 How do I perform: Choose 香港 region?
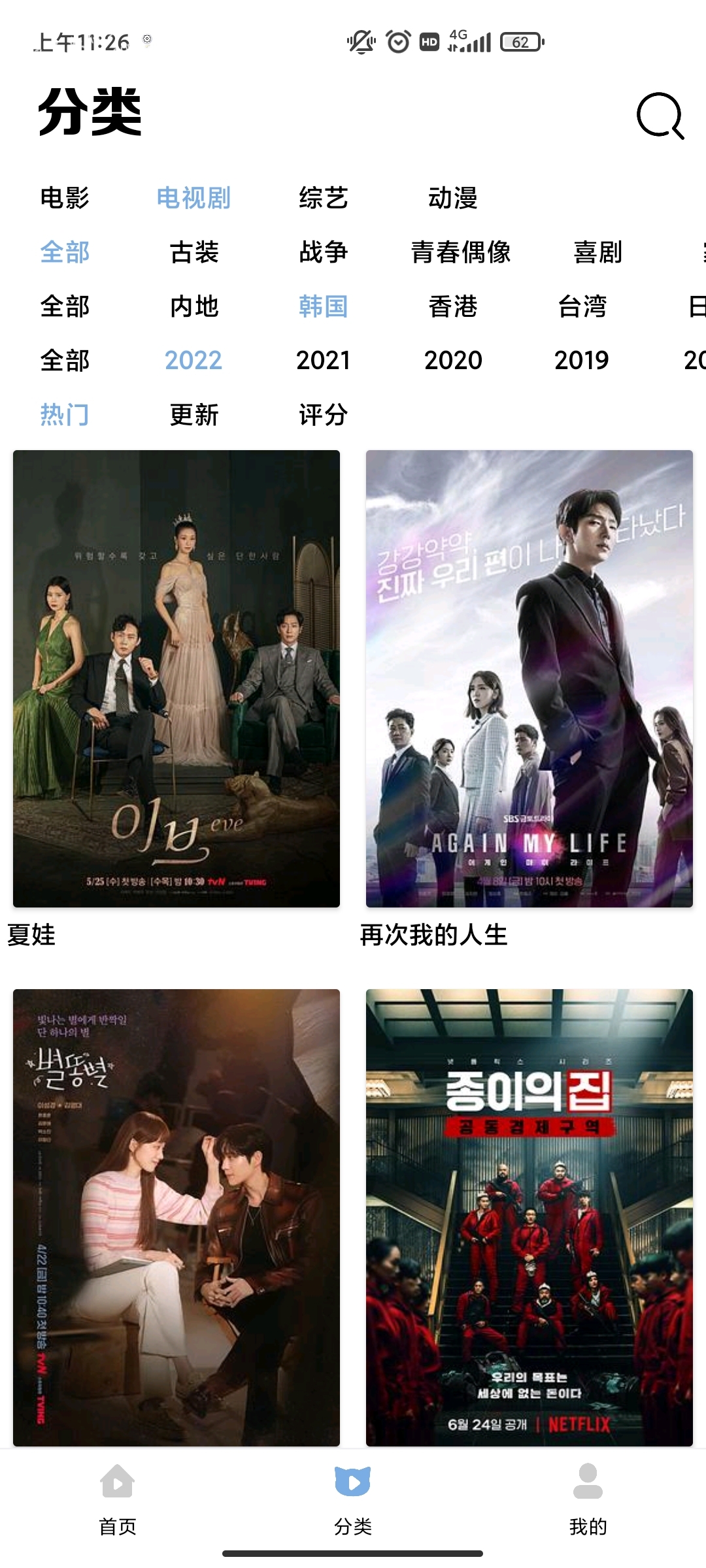click(x=453, y=306)
